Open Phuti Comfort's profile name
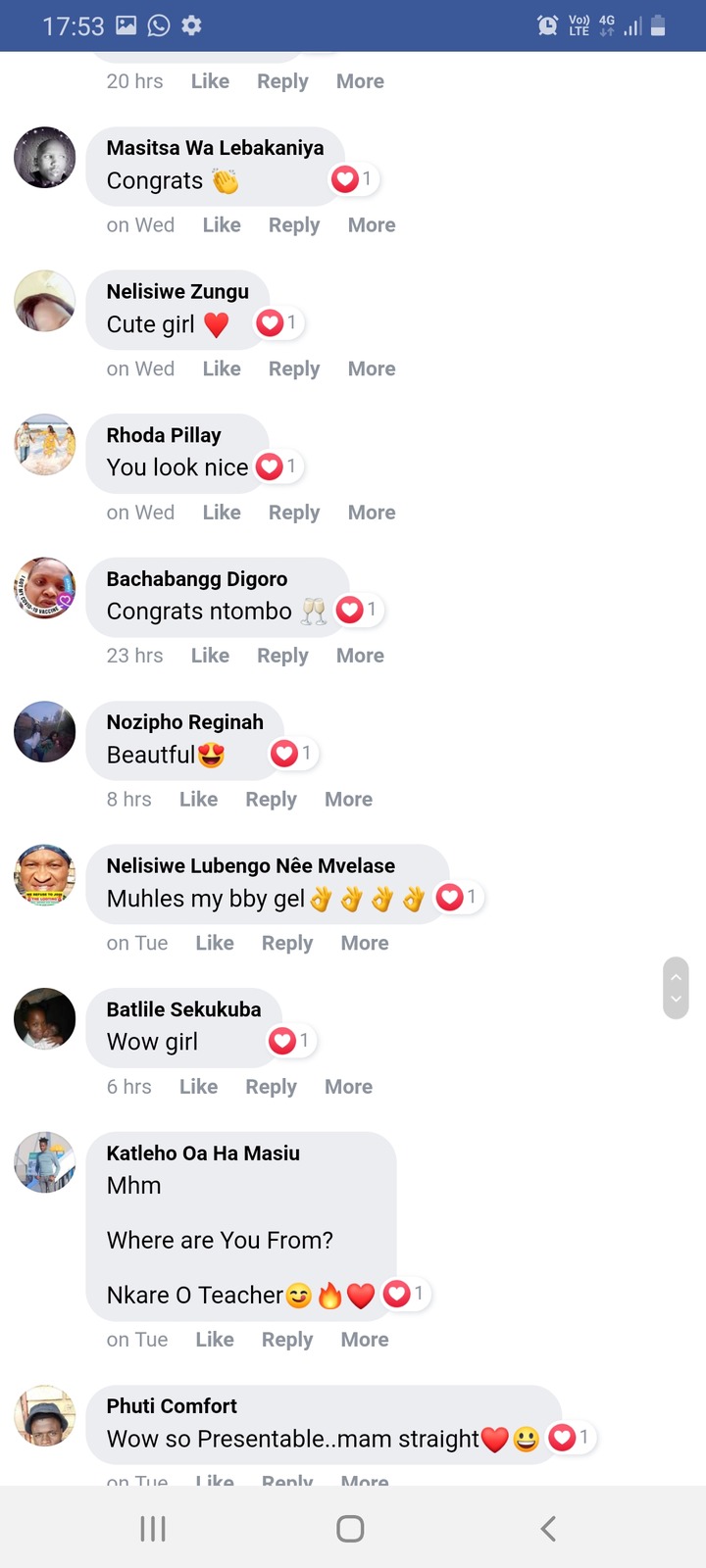This screenshot has width=706, height=1568. point(172,1406)
